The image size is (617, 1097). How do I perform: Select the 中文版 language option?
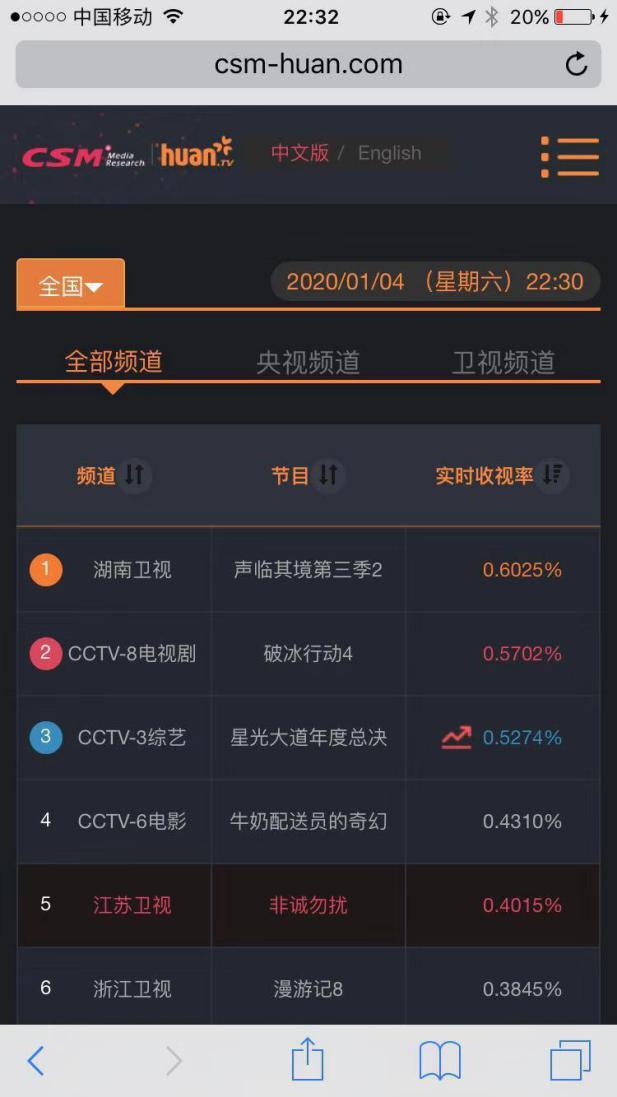pos(300,153)
